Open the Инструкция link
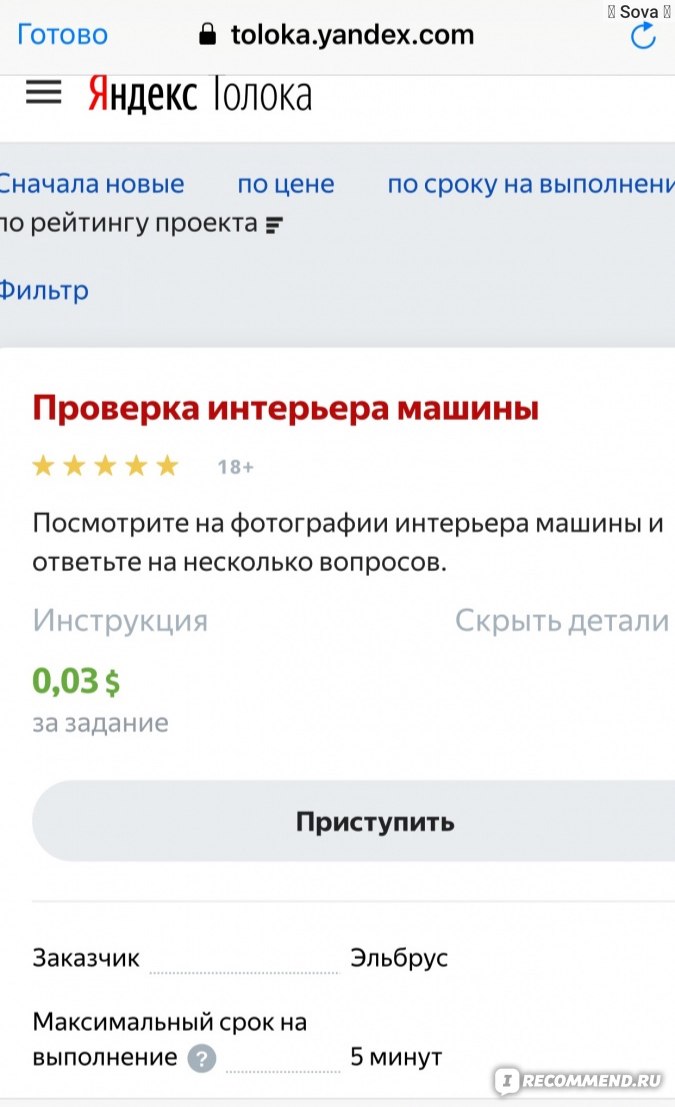This screenshot has width=675, height=1107. pyautogui.click(x=120, y=620)
